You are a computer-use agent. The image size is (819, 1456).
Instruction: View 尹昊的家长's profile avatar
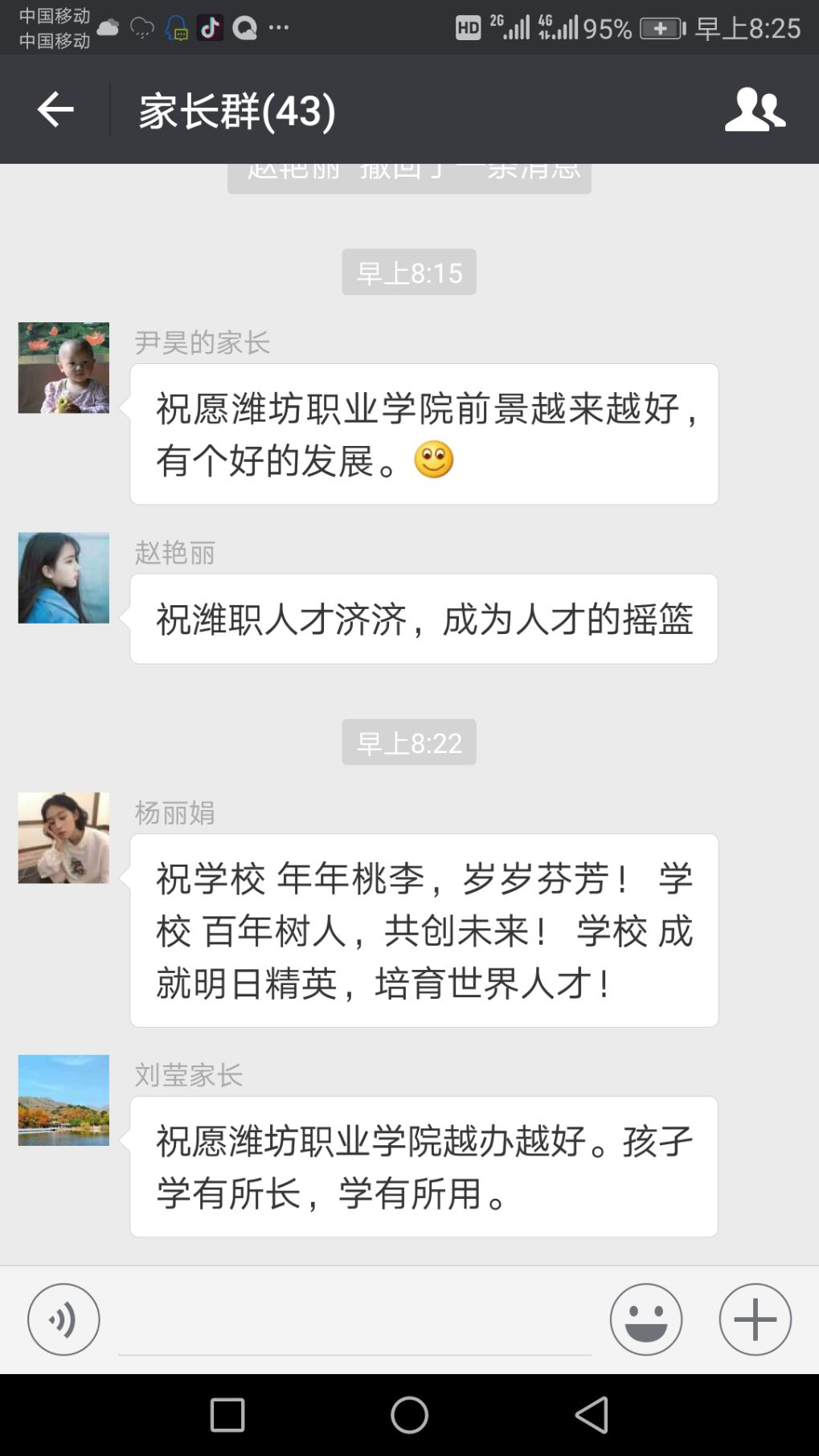(x=63, y=368)
